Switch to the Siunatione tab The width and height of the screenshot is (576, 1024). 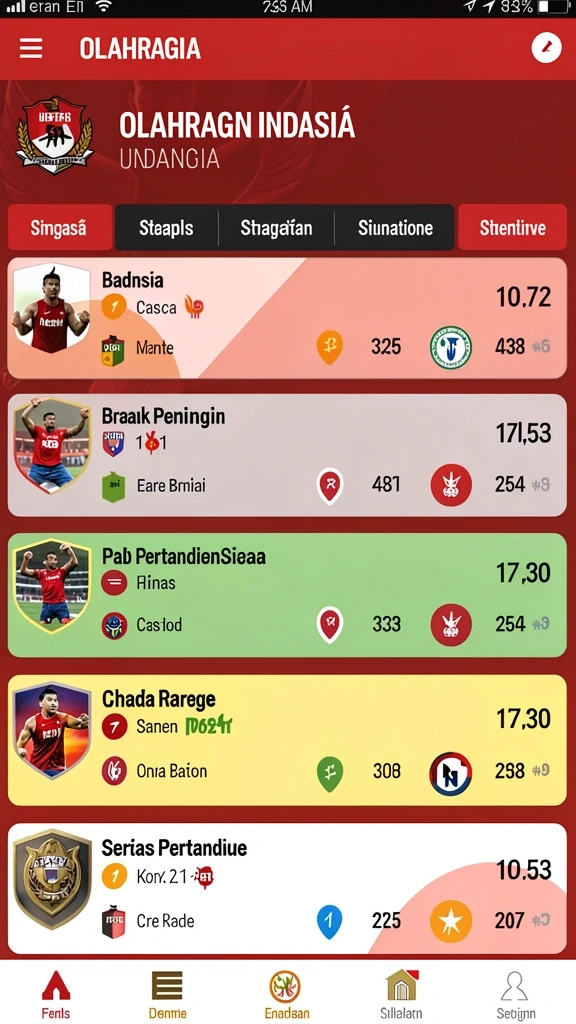pos(395,227)
